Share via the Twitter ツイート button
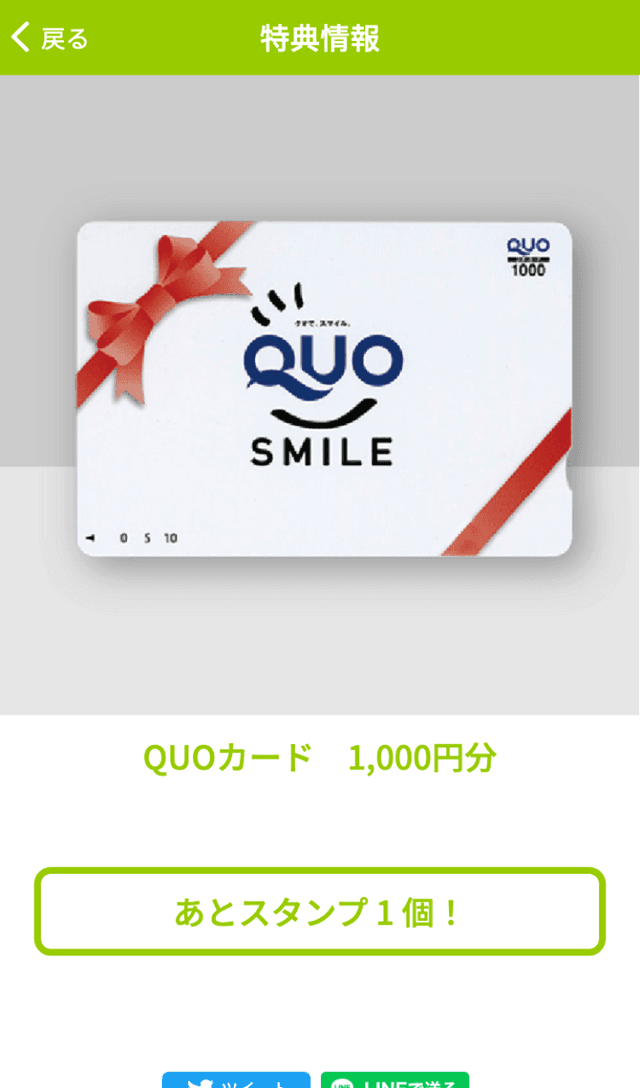640x1088 pixels. click(236, 1081)
